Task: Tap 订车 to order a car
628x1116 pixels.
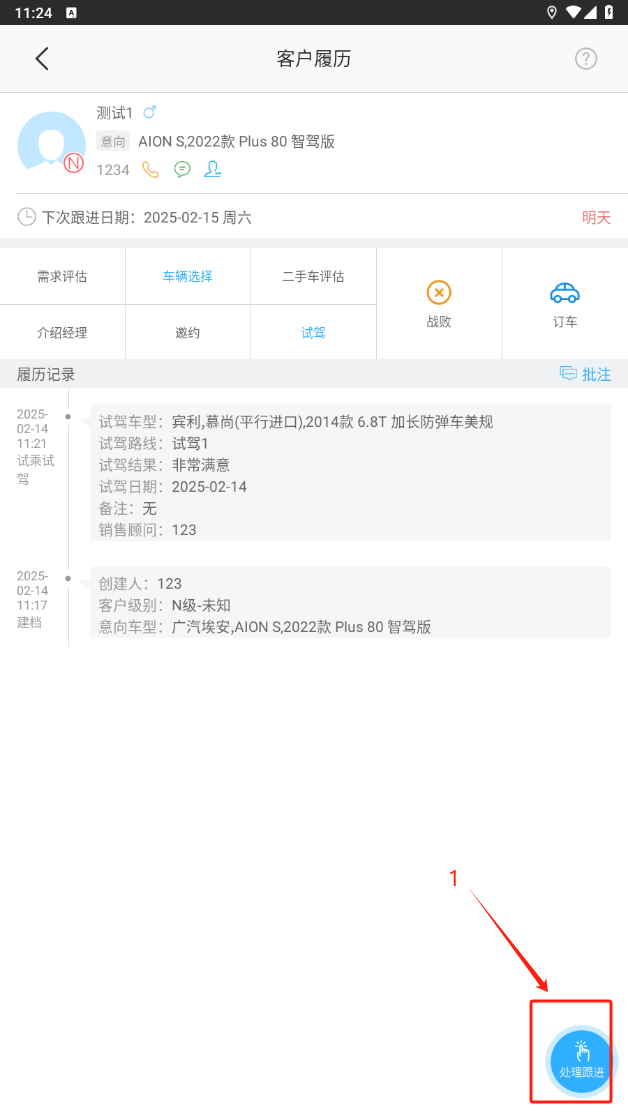Action: 565,304
